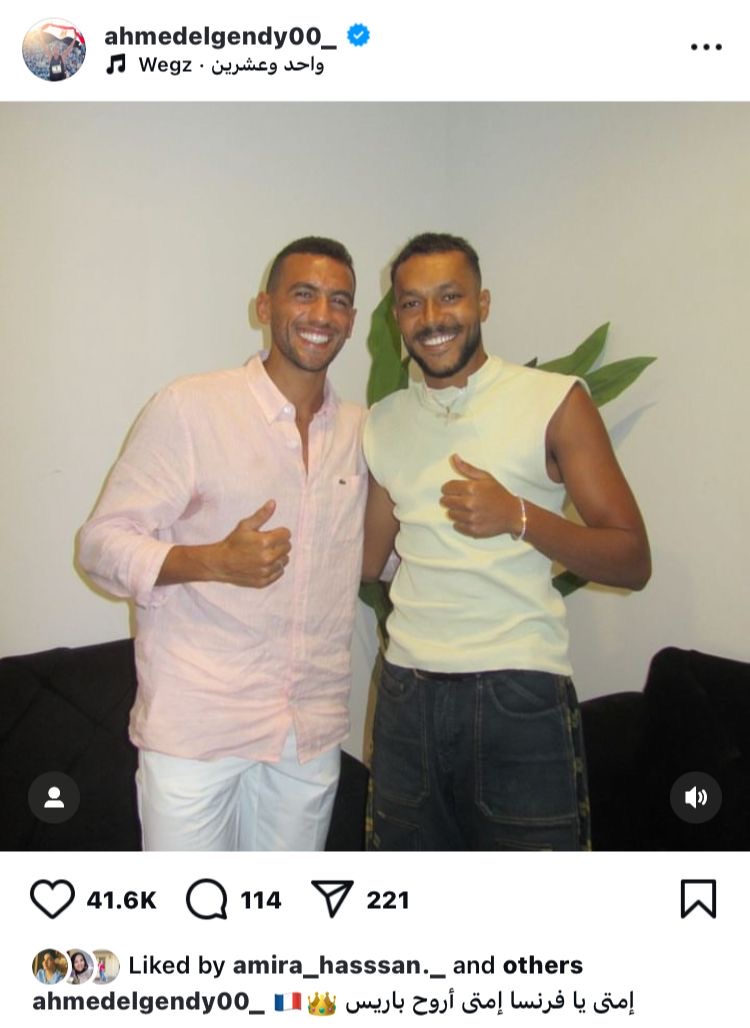Like the post with heart icon

(x=52, y=899)
